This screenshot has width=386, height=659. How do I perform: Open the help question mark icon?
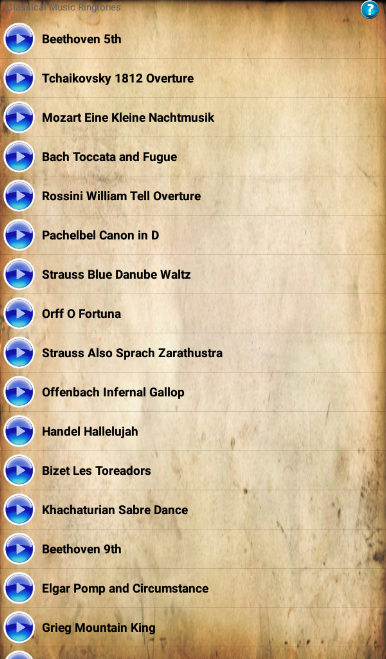pos(370,10)
